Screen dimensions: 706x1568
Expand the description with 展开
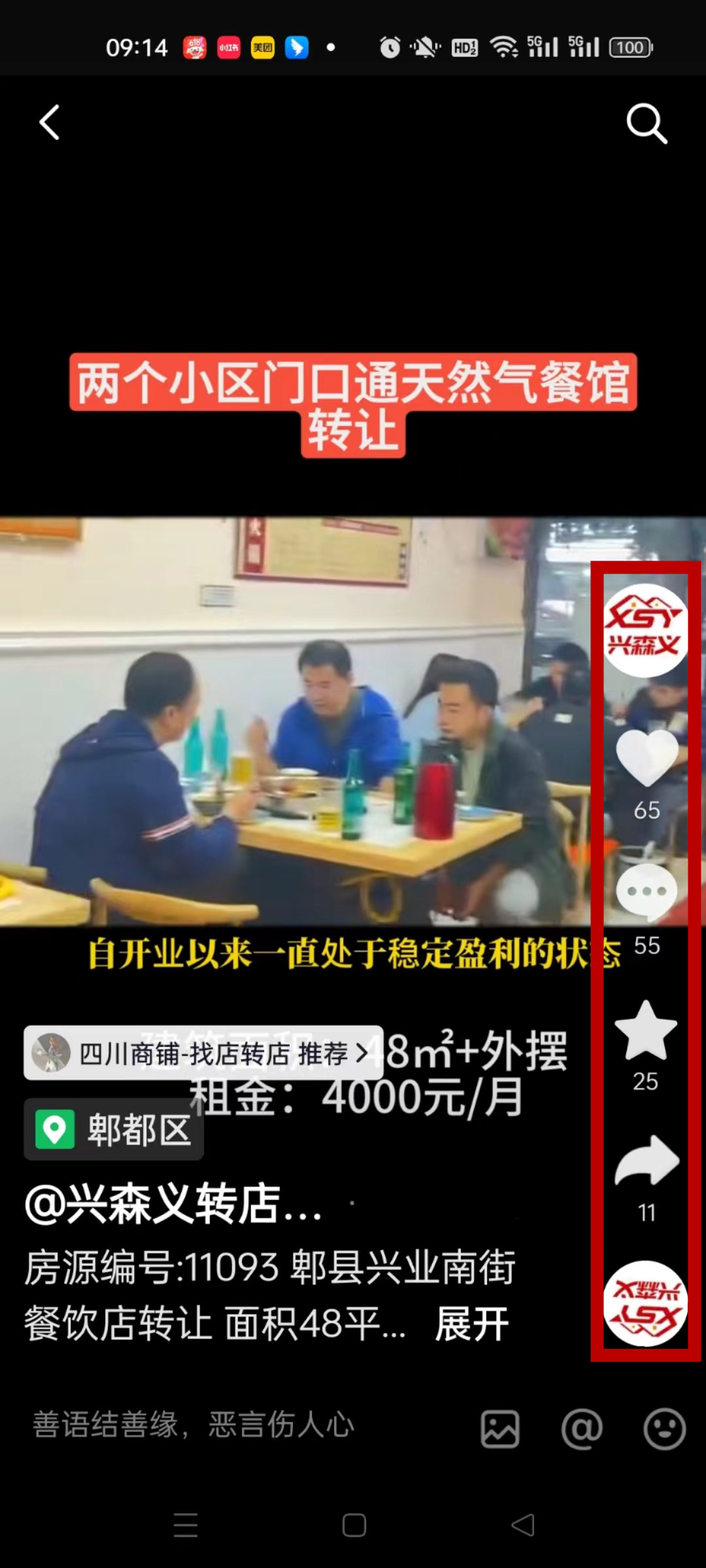coord(471,1324)
